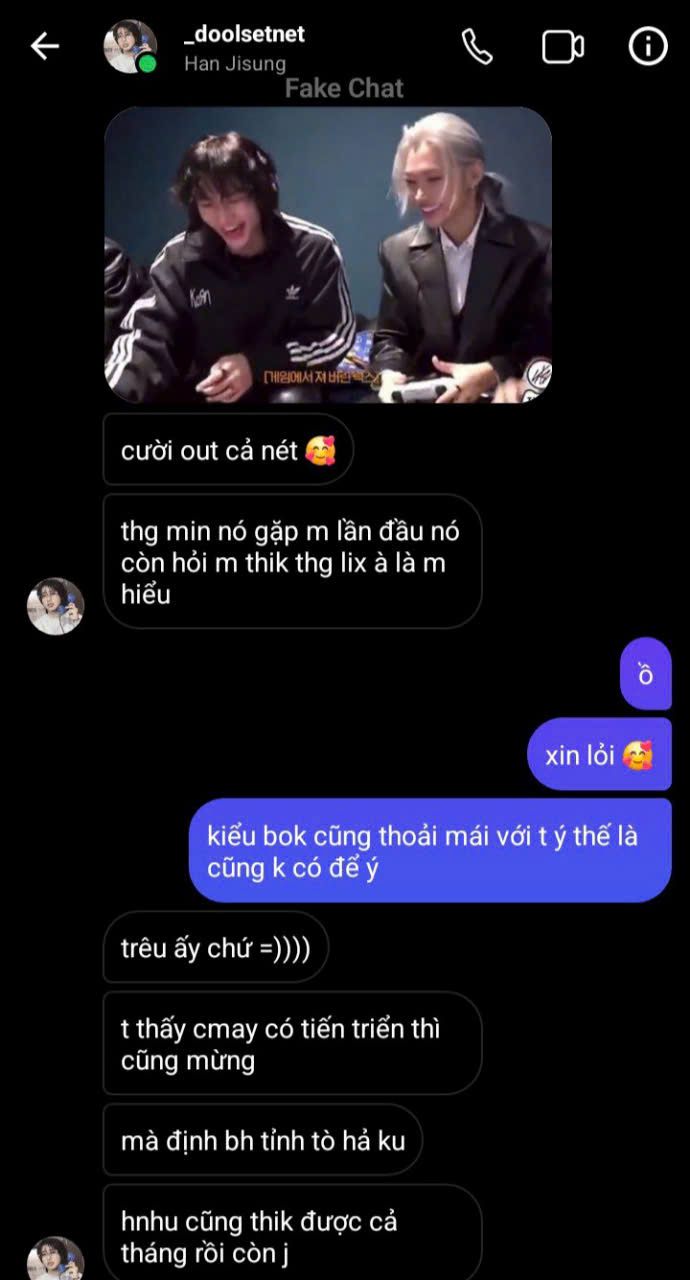Start a voice call with _doolsetnet
This screenshot has width=690, height=1280.
(x=477, y=46)
